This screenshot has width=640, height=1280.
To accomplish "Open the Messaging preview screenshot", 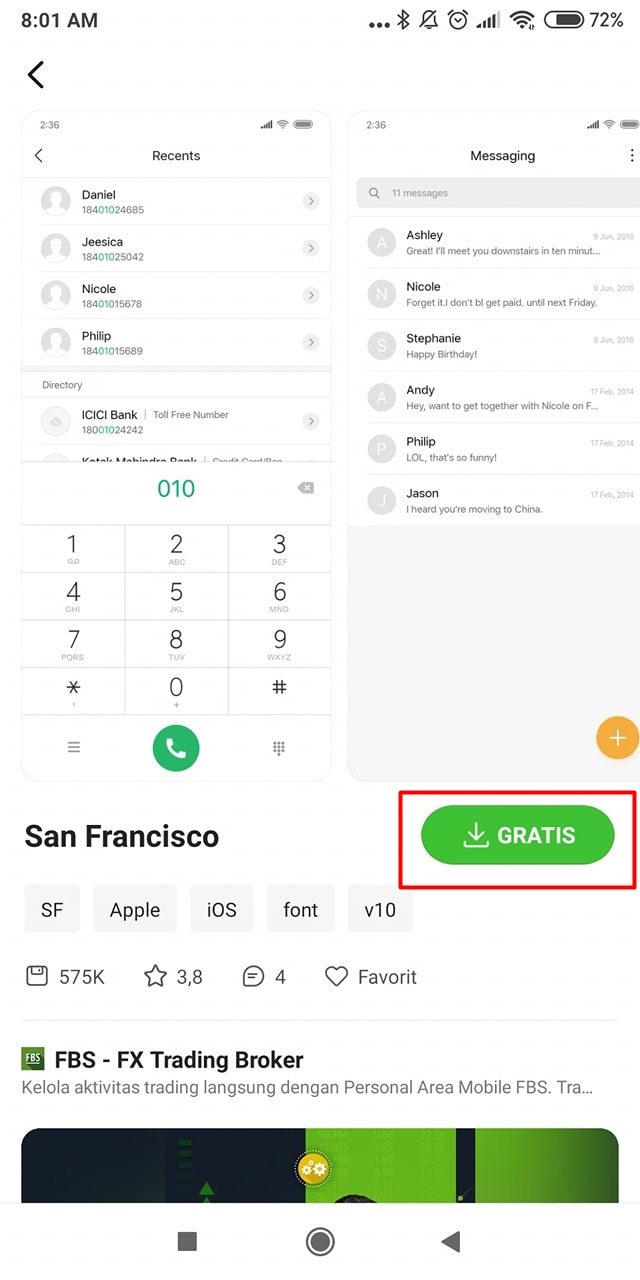I will (495, 445).
